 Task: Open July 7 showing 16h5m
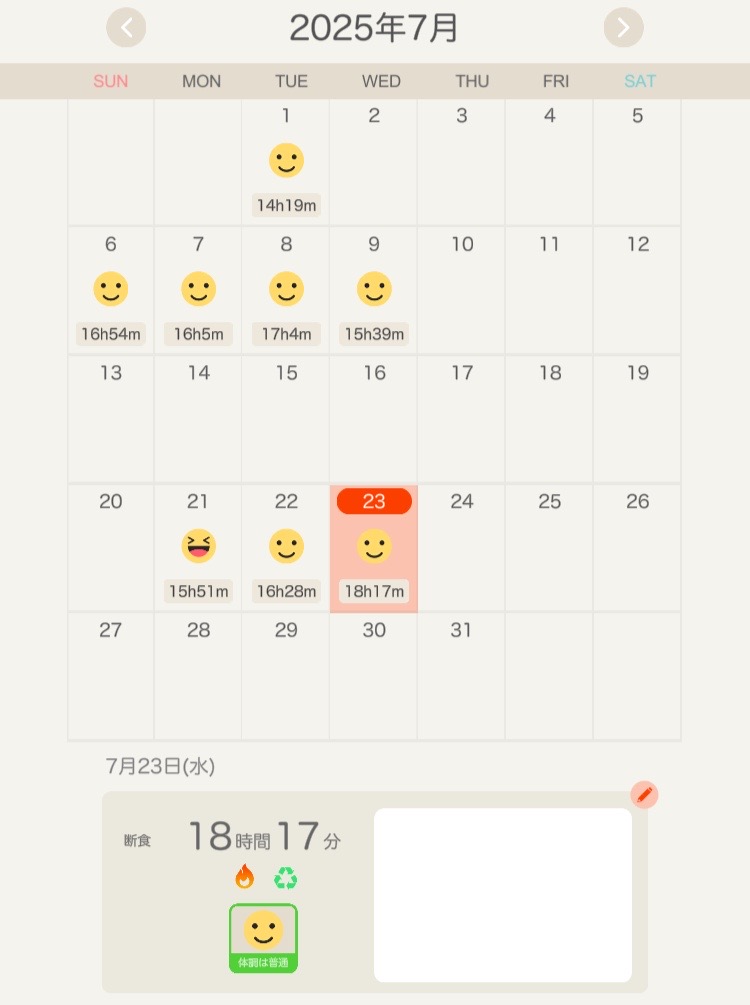[198, 291]
